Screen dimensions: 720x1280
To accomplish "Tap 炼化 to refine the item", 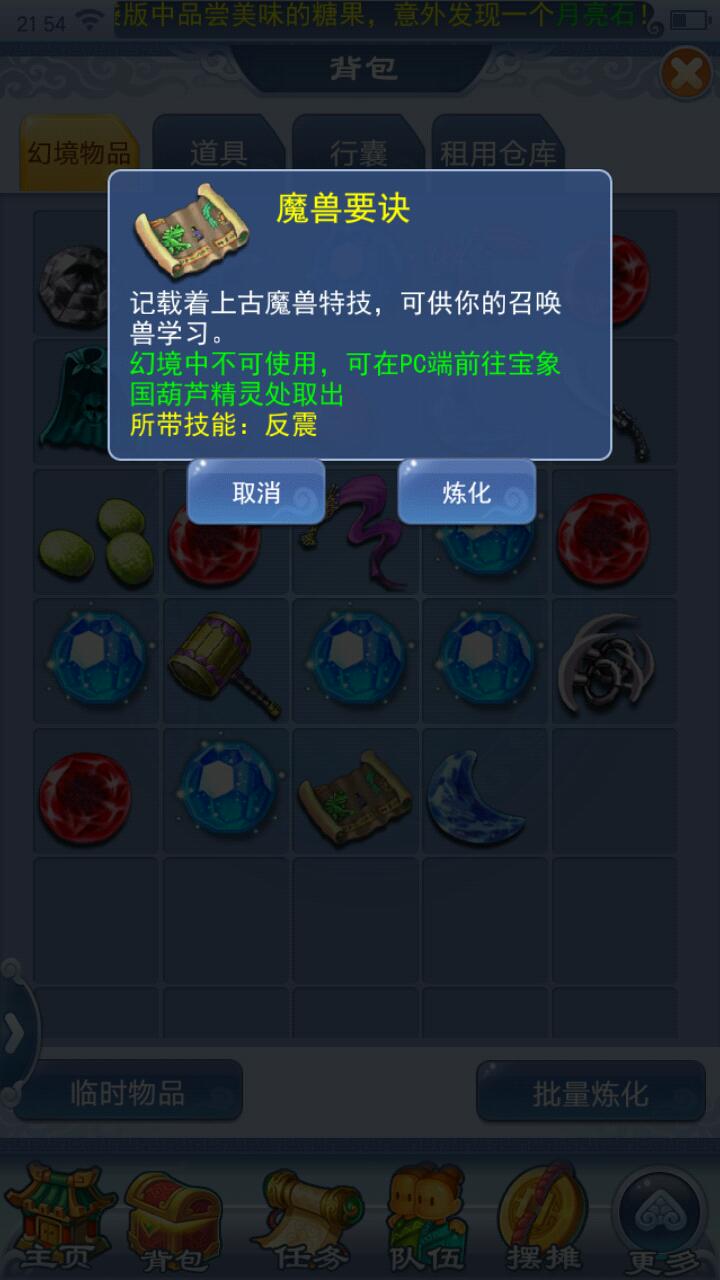I will pyautogui.click(x=466, y=492).
